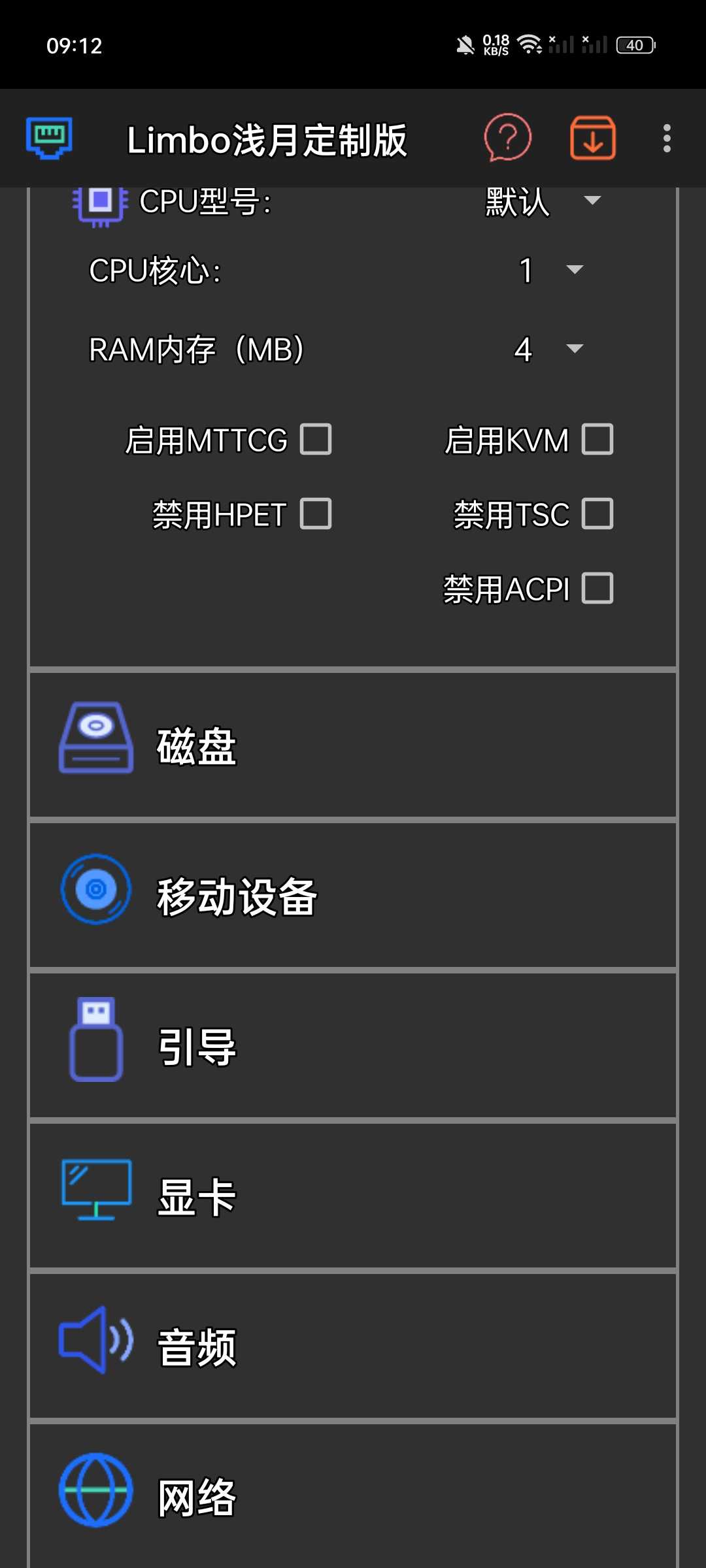706x1568 pixels.
Task: Open the three-dot overflow menu
Action: pyautogui.click(x=666, y=138)
